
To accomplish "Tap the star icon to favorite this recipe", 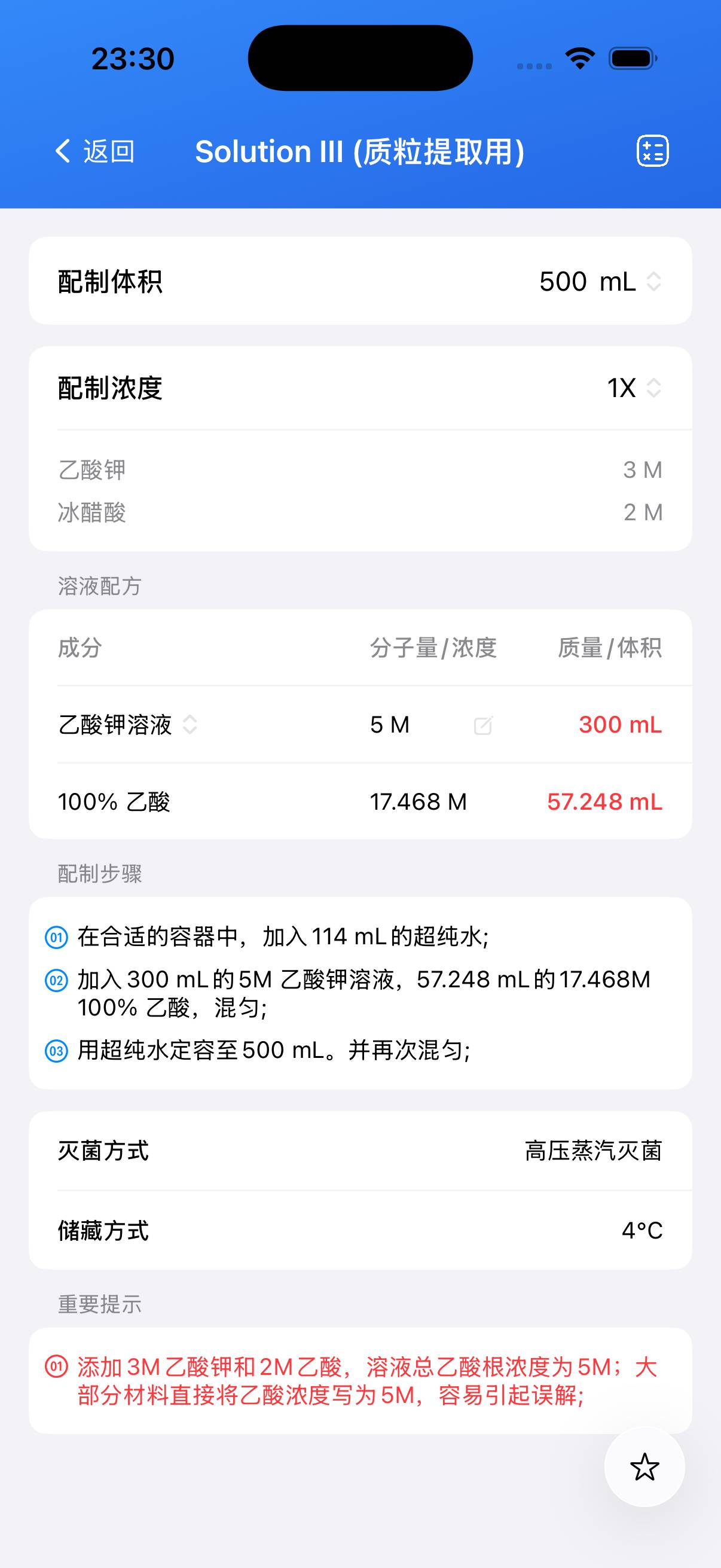I will coord(646,1468).
